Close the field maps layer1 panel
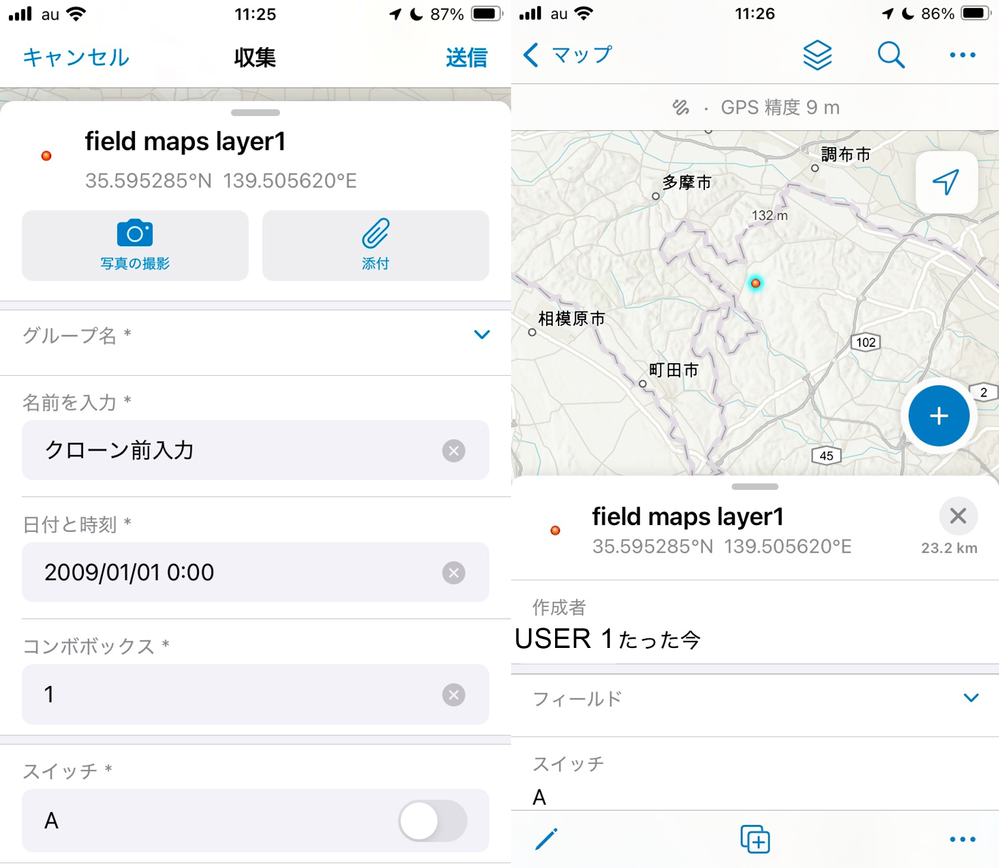This screenshot has height=868, width=999. point(957,516)
